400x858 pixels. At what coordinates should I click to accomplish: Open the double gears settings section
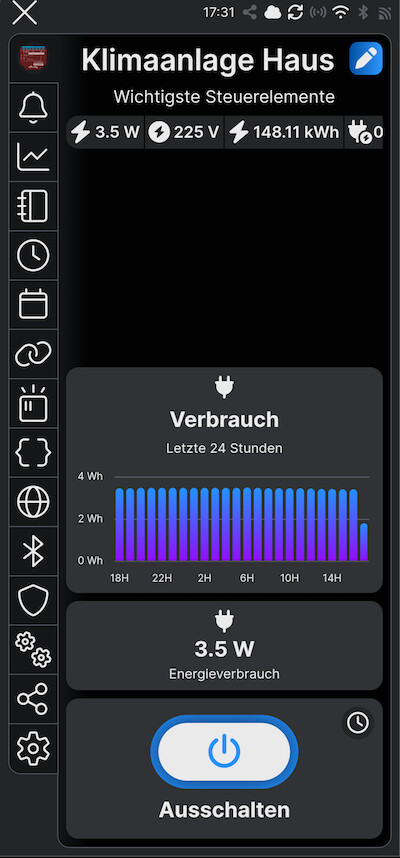point(33,650)
